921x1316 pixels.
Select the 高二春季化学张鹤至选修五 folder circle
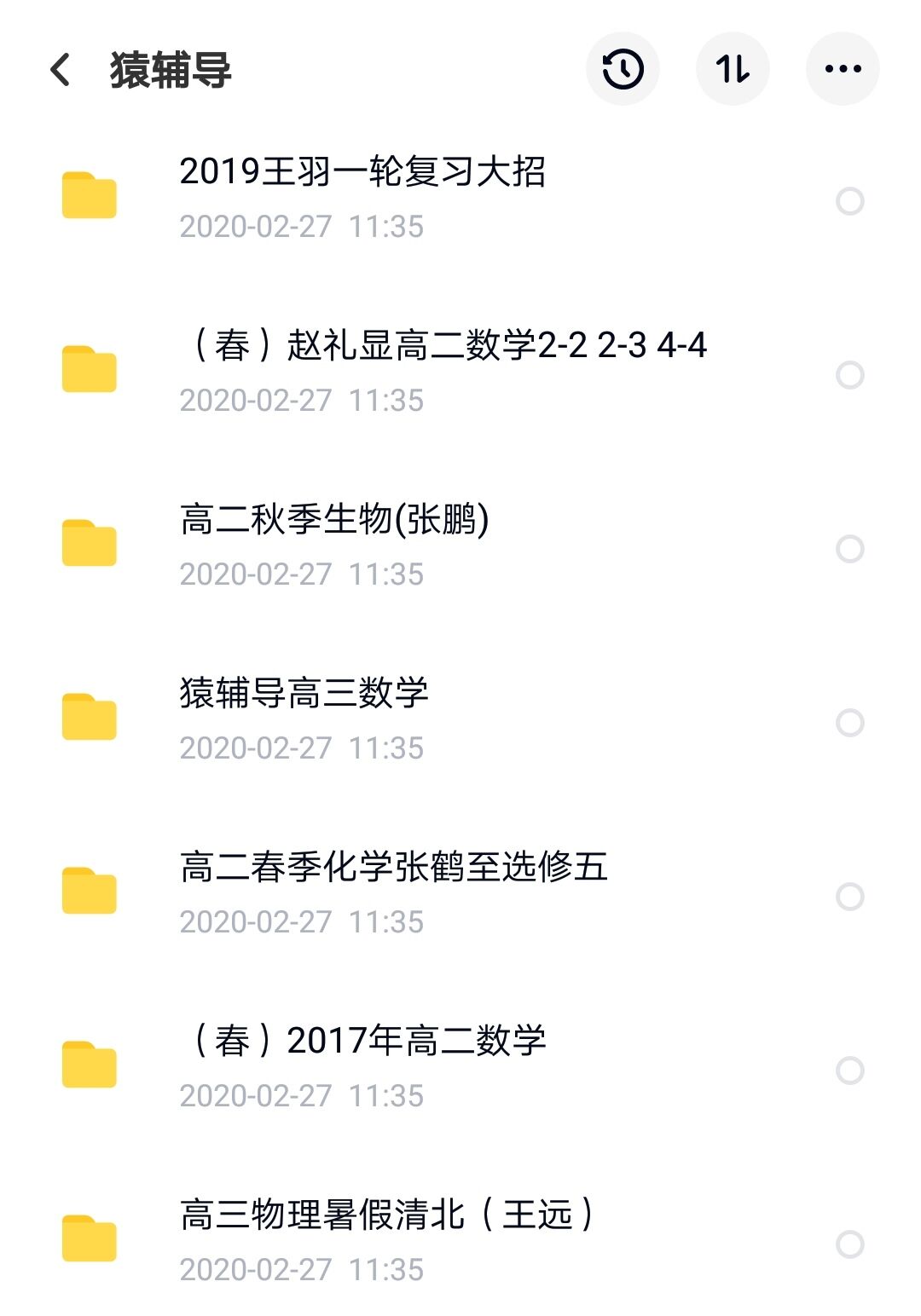click(849, 897)
